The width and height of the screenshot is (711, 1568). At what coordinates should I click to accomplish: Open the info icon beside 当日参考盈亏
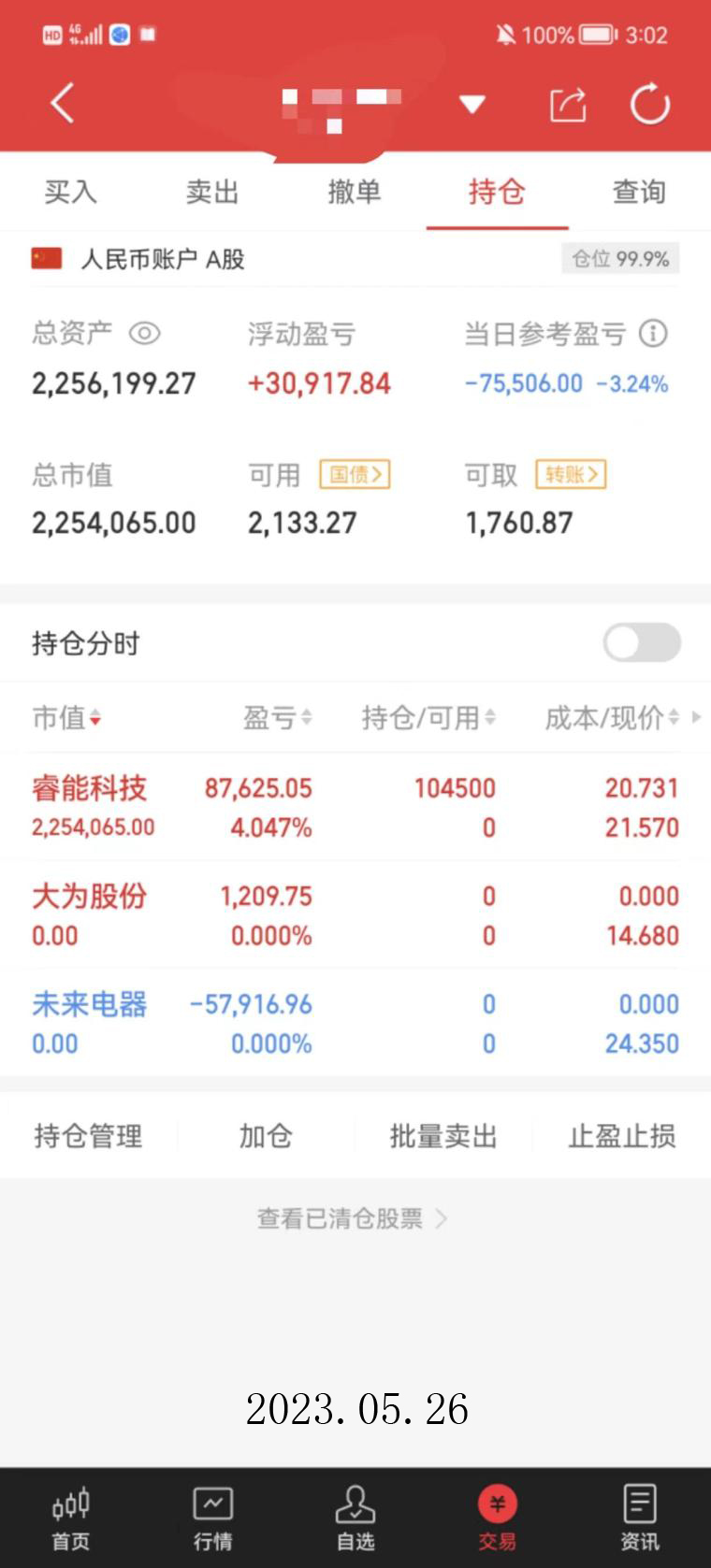(653, 333)
